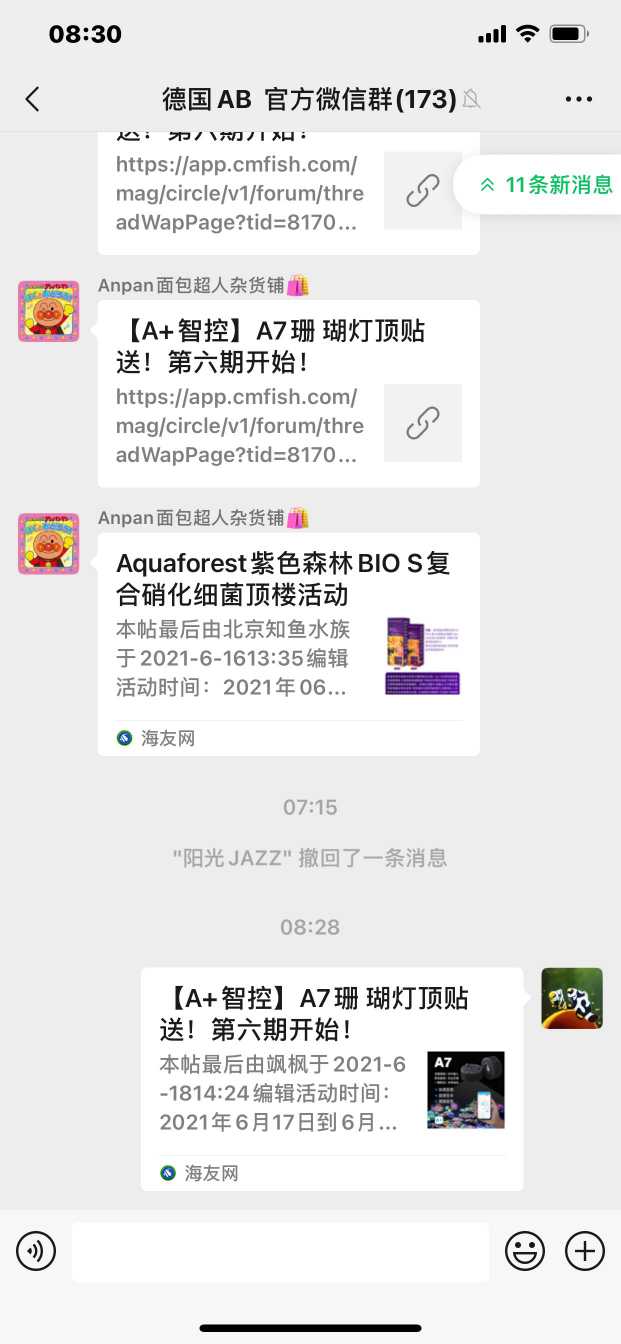Jump to the 11条新消息 unread messages
Viewport: 621px width, 1344px height.
click(546, 185)
